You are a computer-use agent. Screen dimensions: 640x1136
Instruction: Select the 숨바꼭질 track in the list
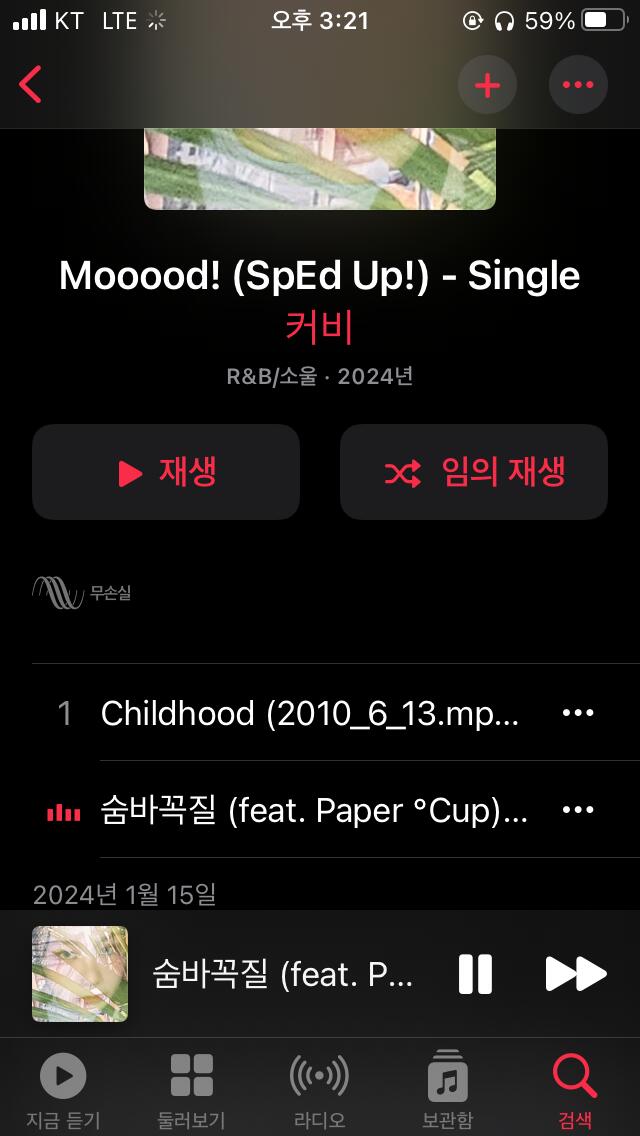point(313,810)
